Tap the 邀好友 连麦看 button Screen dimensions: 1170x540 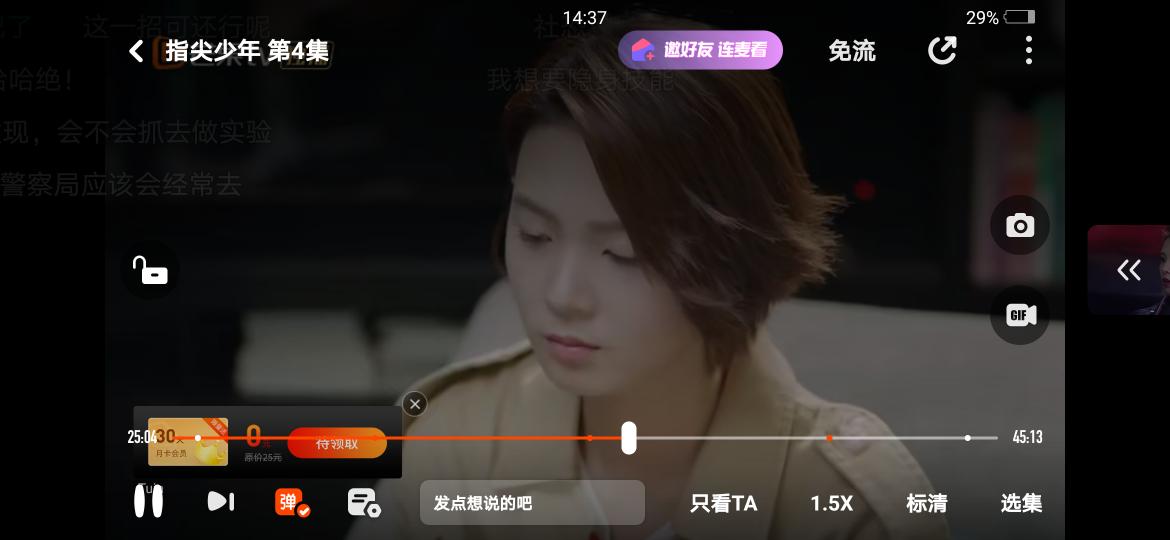click(700, 50)
